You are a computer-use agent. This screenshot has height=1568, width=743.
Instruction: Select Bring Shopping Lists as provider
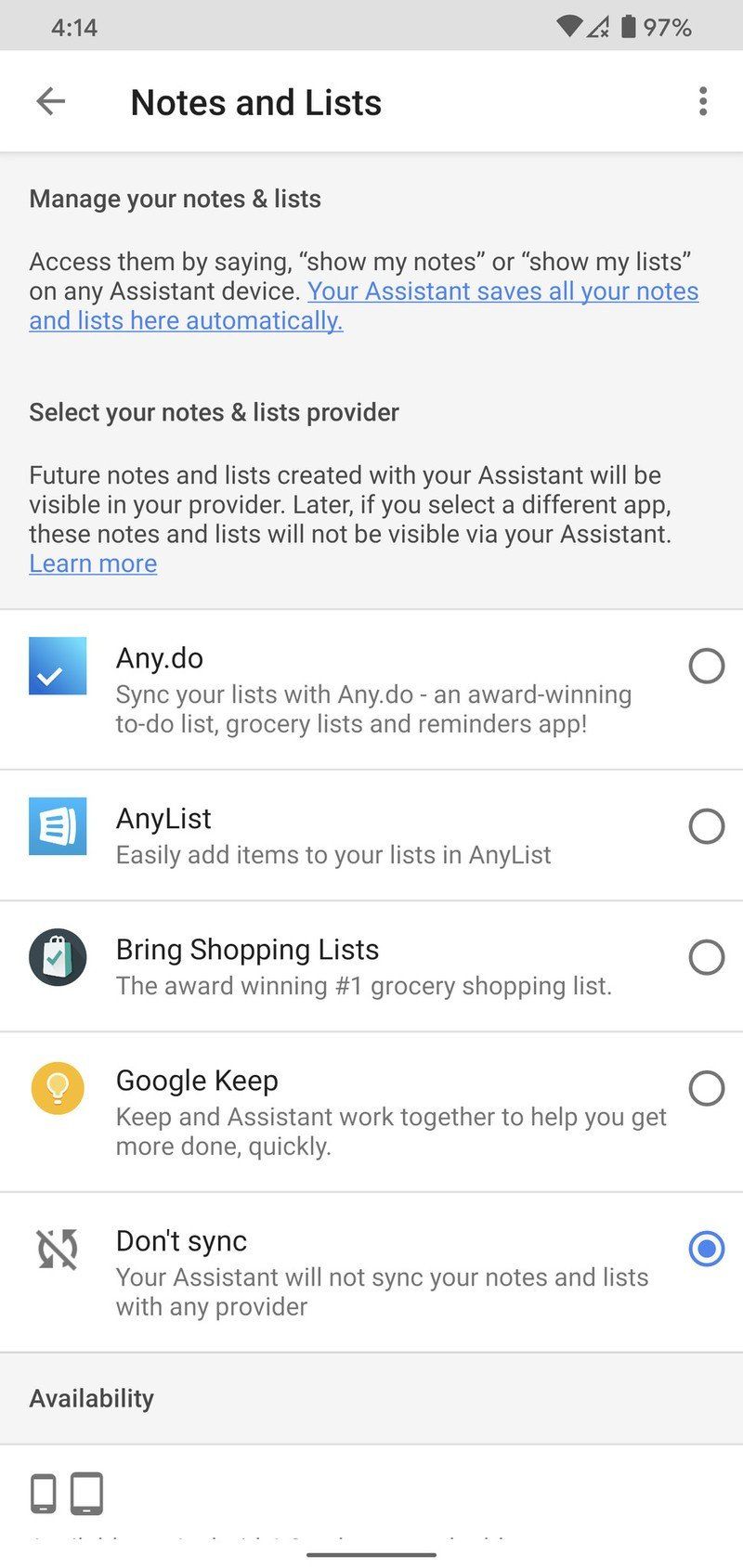706,957
